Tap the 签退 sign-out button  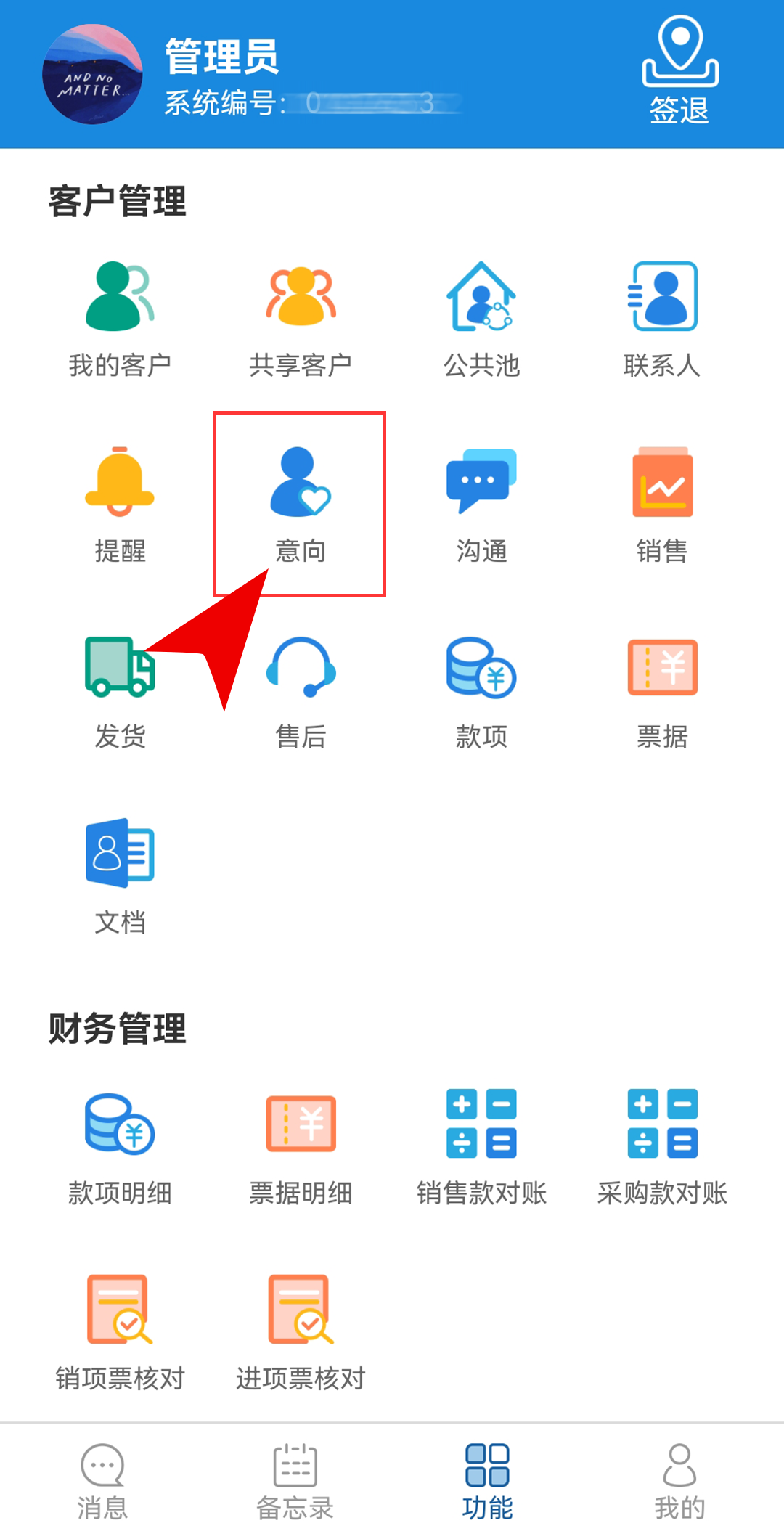pyautogui.click(x=679, y=71)
